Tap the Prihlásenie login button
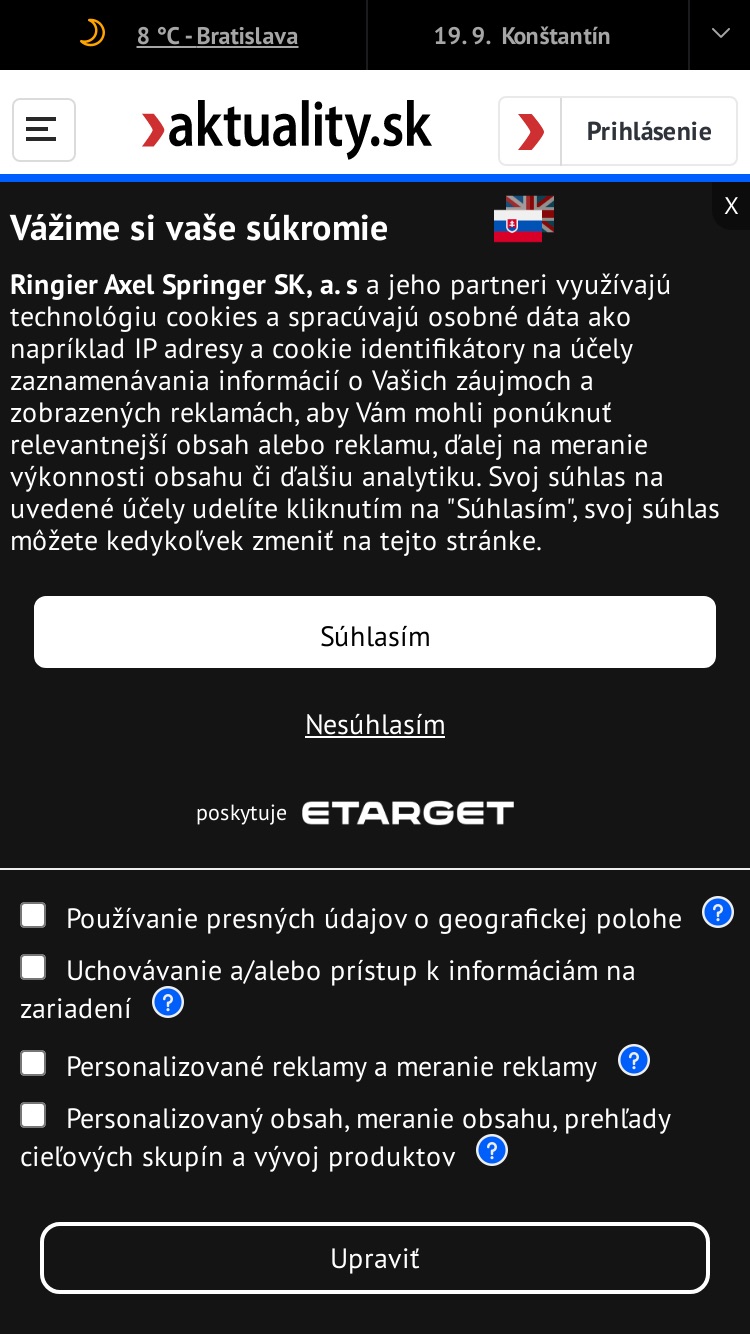Screen dimensions: 750x1334 [x=618, y=131]
